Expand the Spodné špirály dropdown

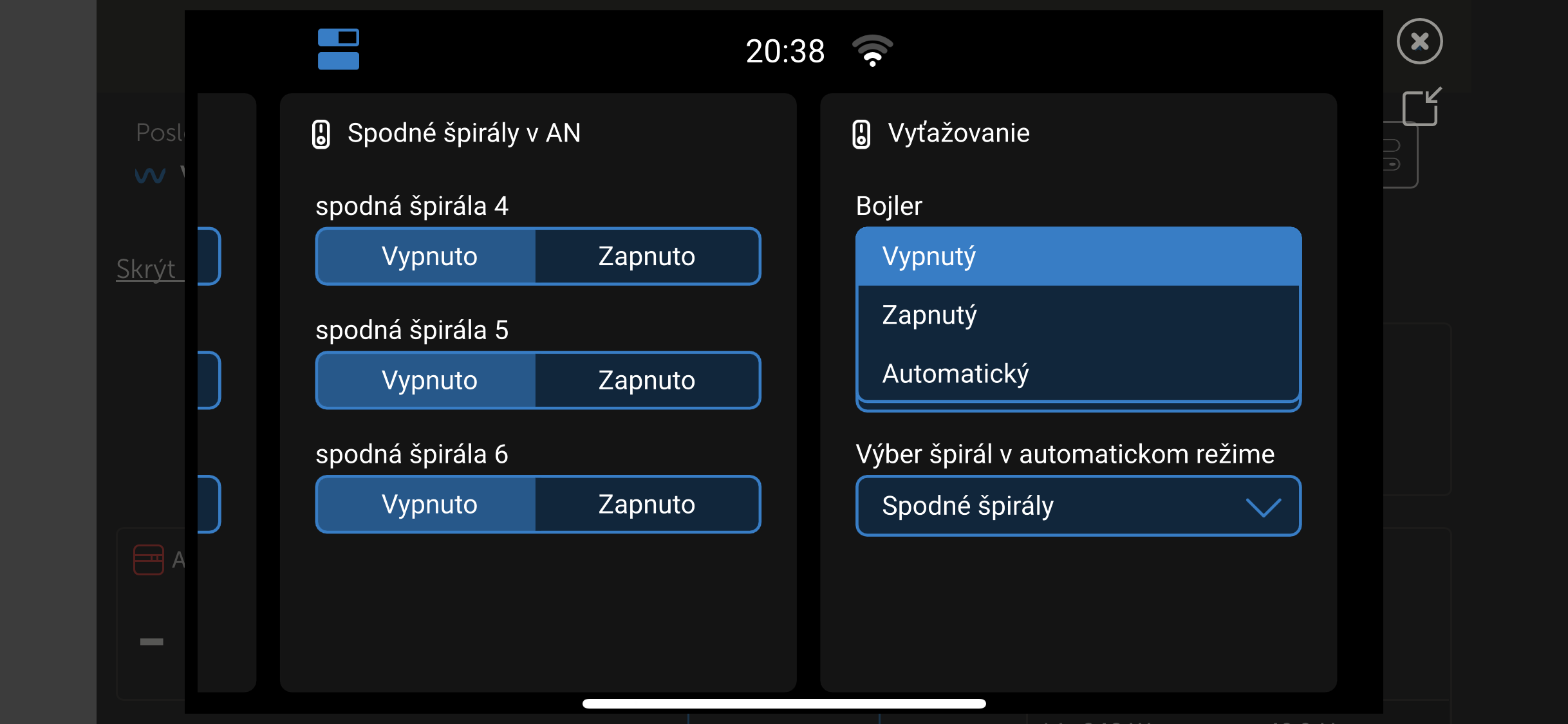[x=1078, y=506]
